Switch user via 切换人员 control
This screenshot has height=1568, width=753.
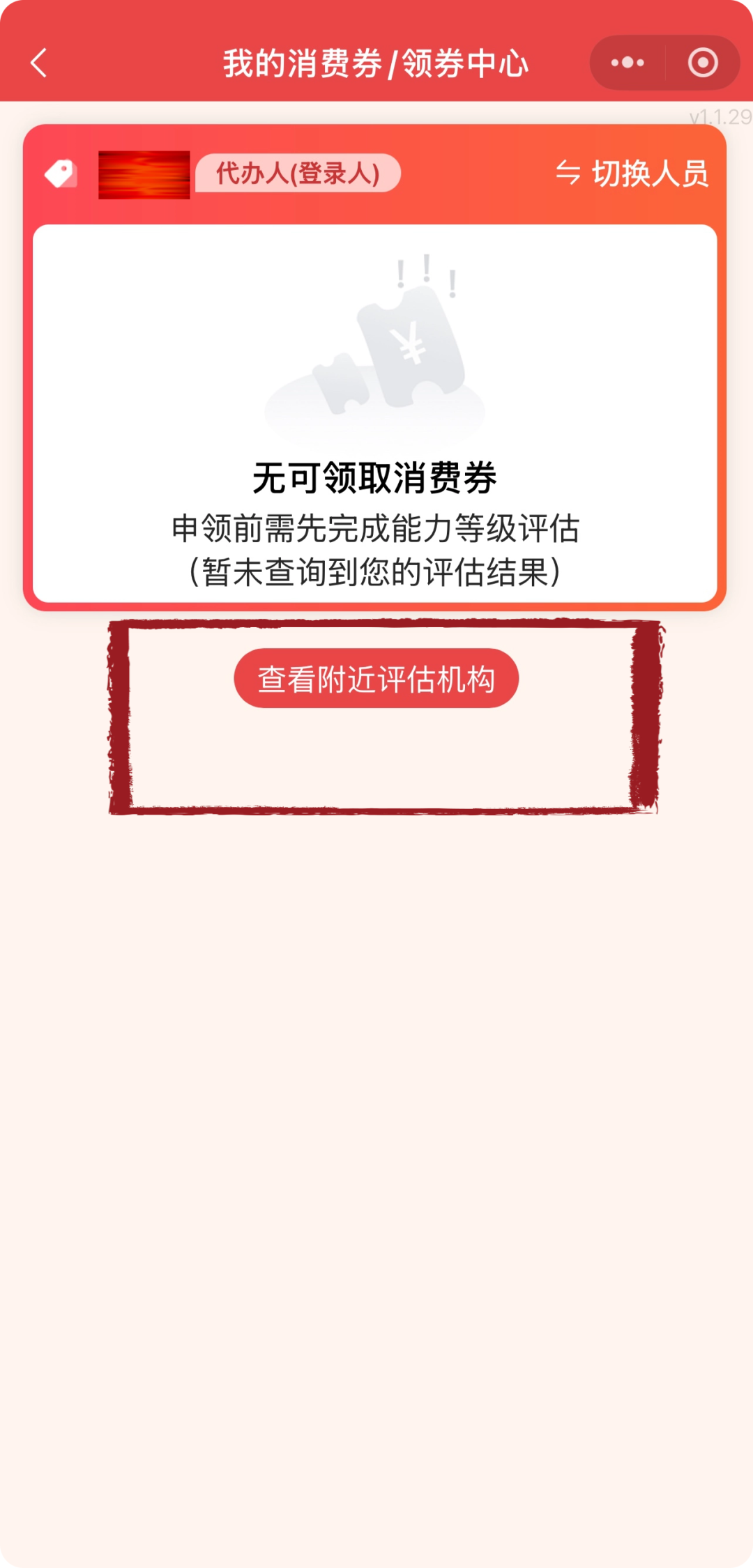point(652,174)
